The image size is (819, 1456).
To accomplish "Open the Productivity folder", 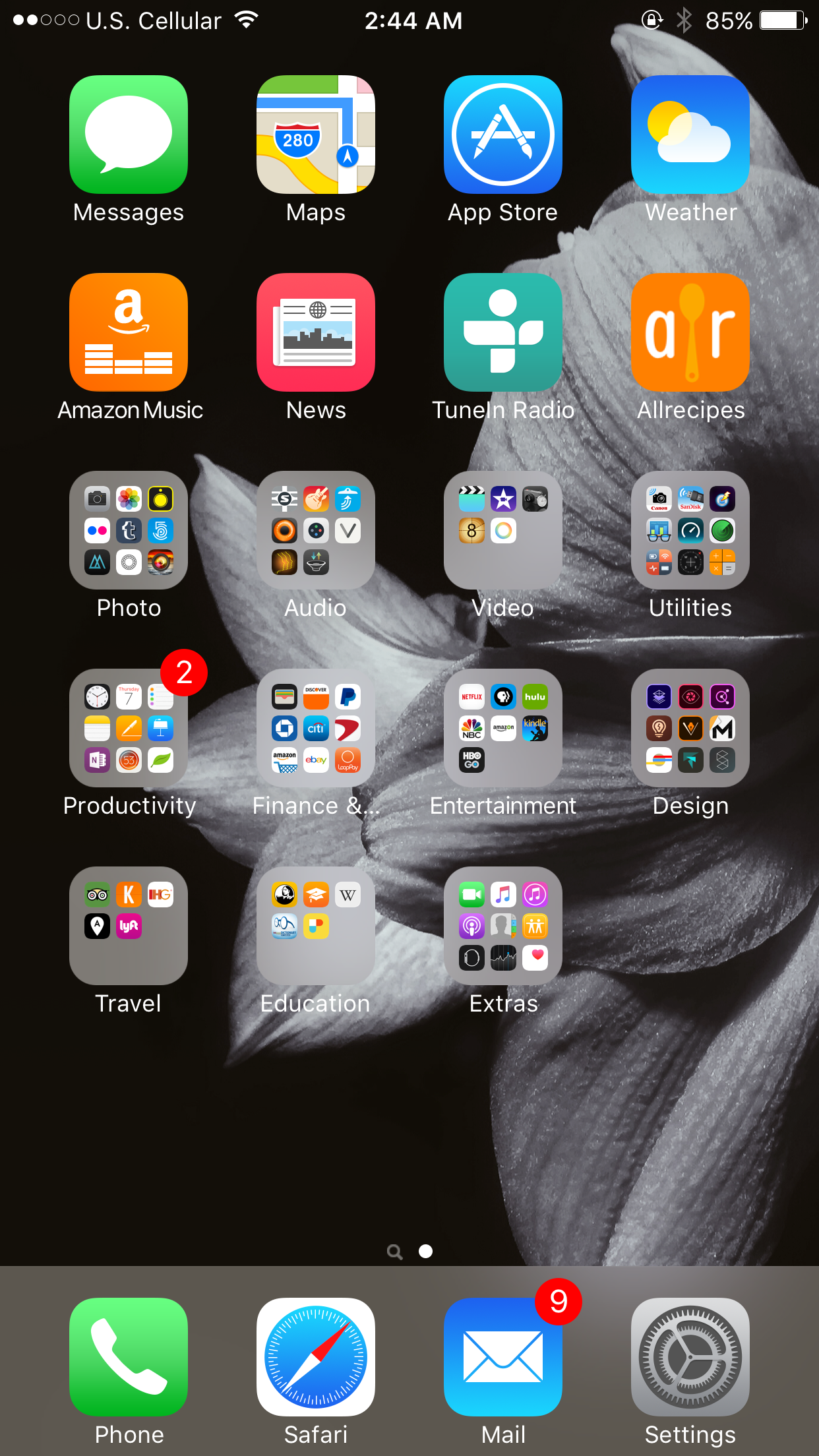I will click(x=129, y=728).
